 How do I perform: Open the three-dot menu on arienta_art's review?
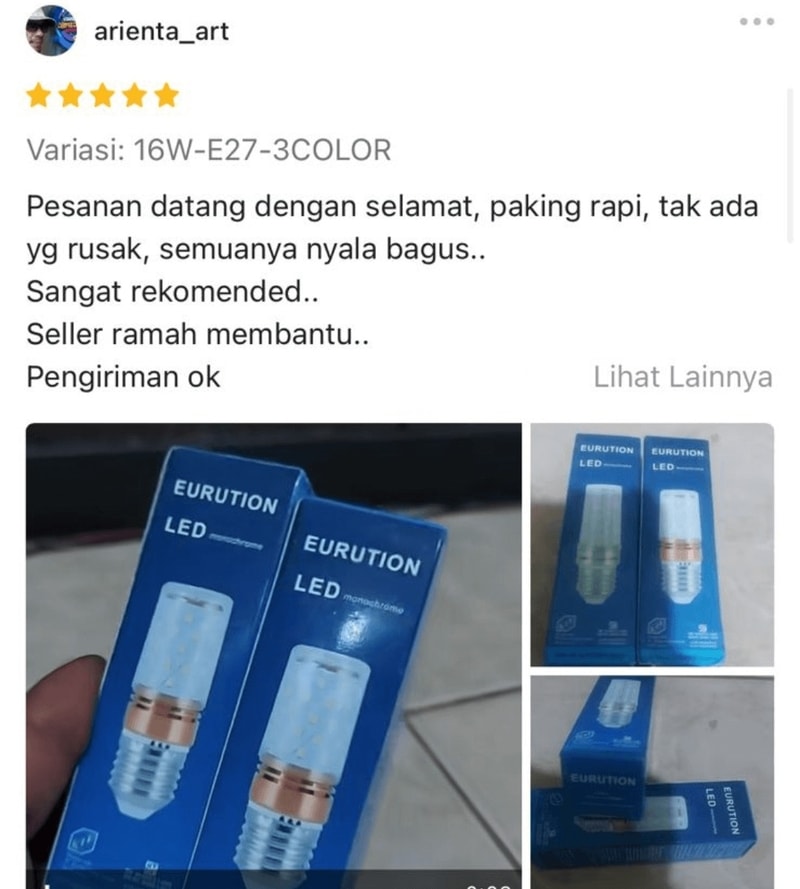coord(757,22)
